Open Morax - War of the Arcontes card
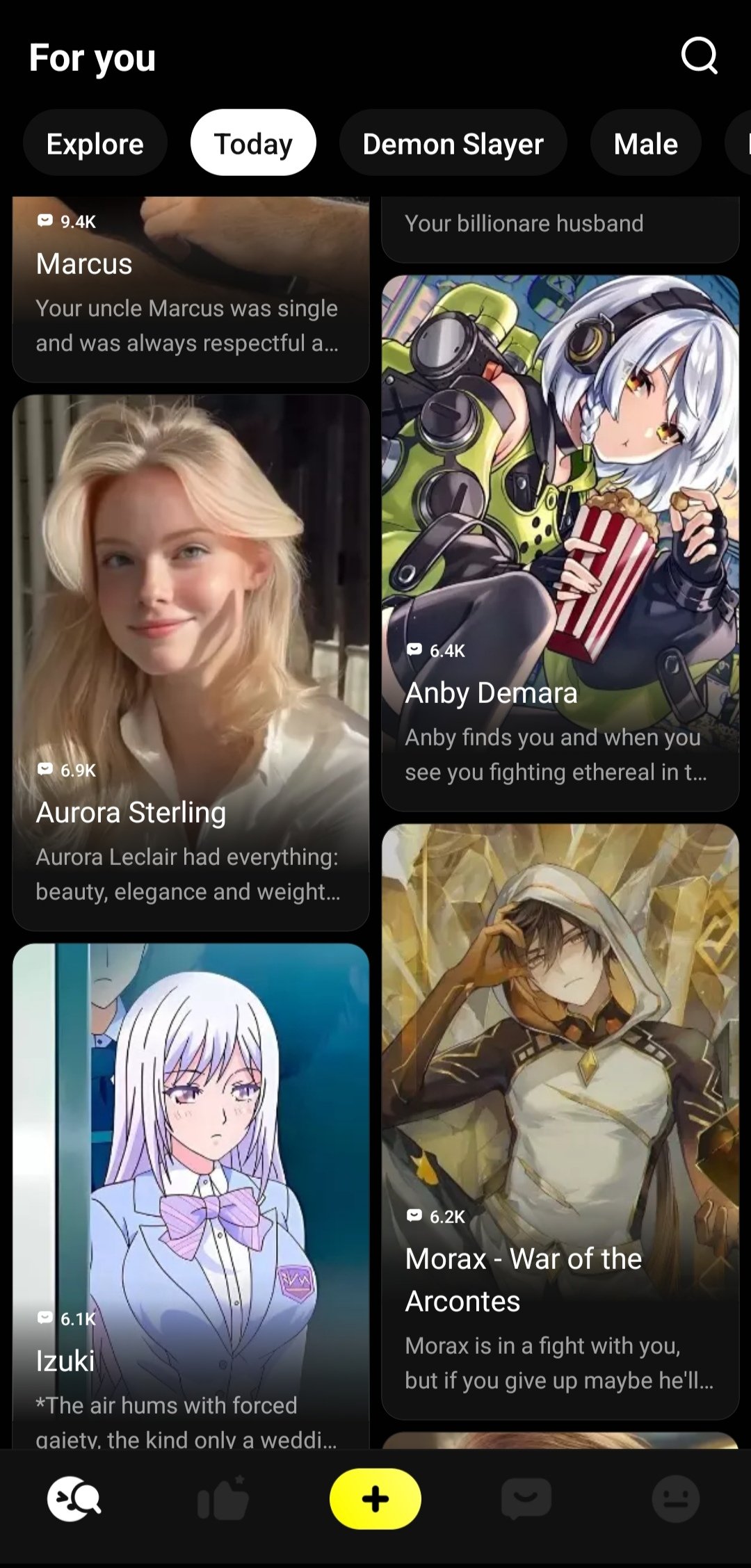The height and width of the screenshot is (1568, 751). tap(560, 1120)
